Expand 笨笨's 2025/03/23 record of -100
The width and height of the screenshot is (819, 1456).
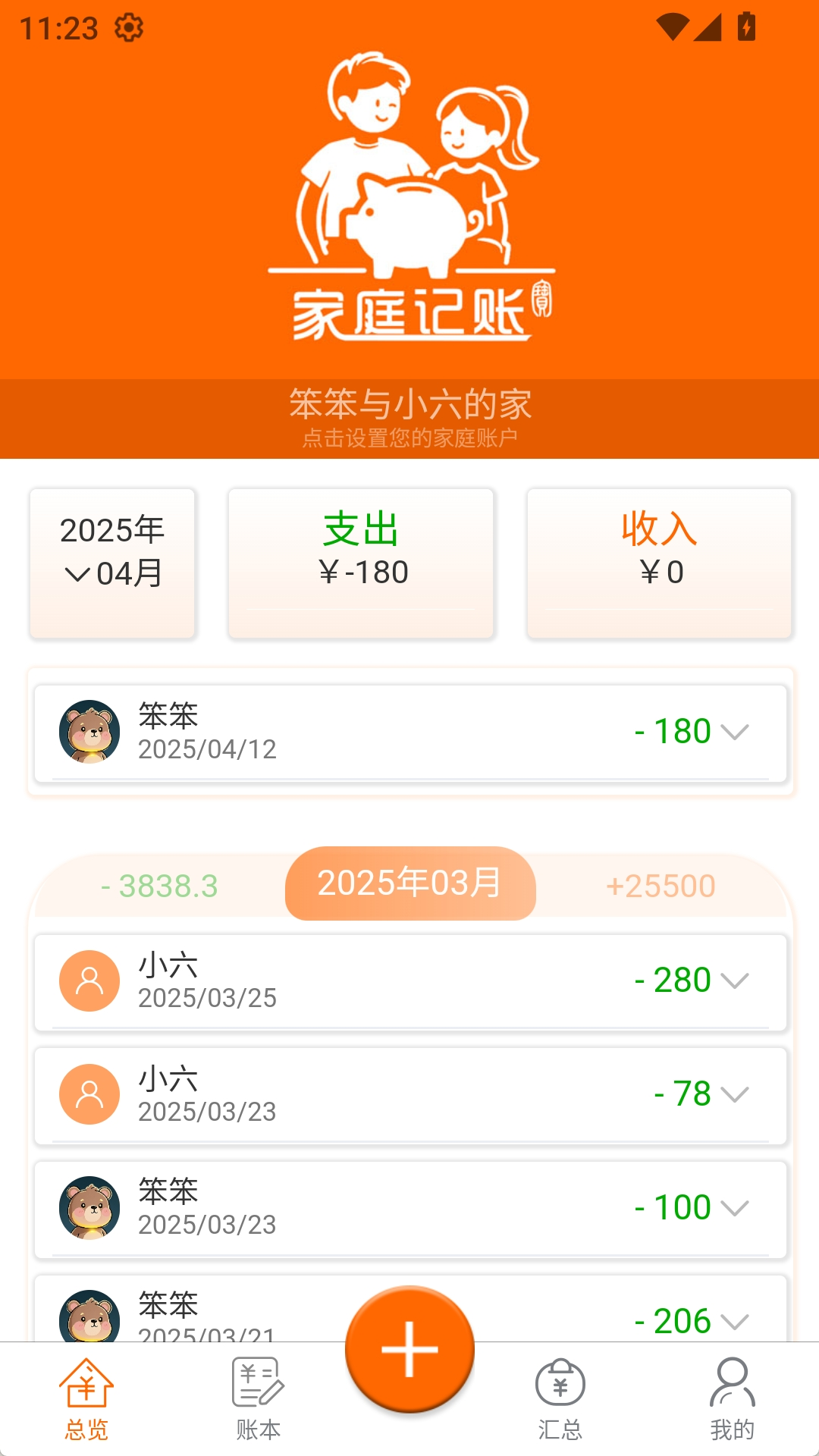point(410,1209)
